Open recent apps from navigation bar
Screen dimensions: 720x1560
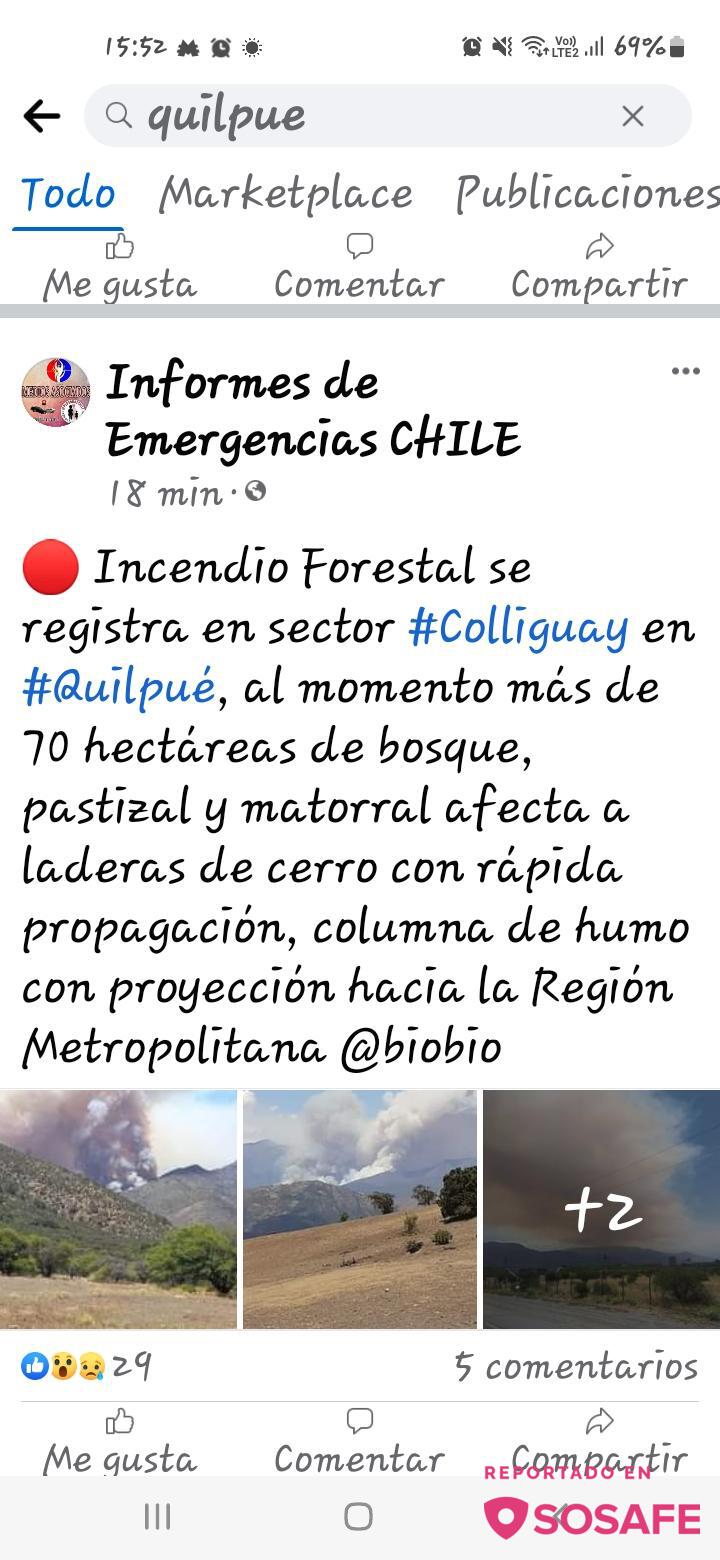tap(157, 1517)
